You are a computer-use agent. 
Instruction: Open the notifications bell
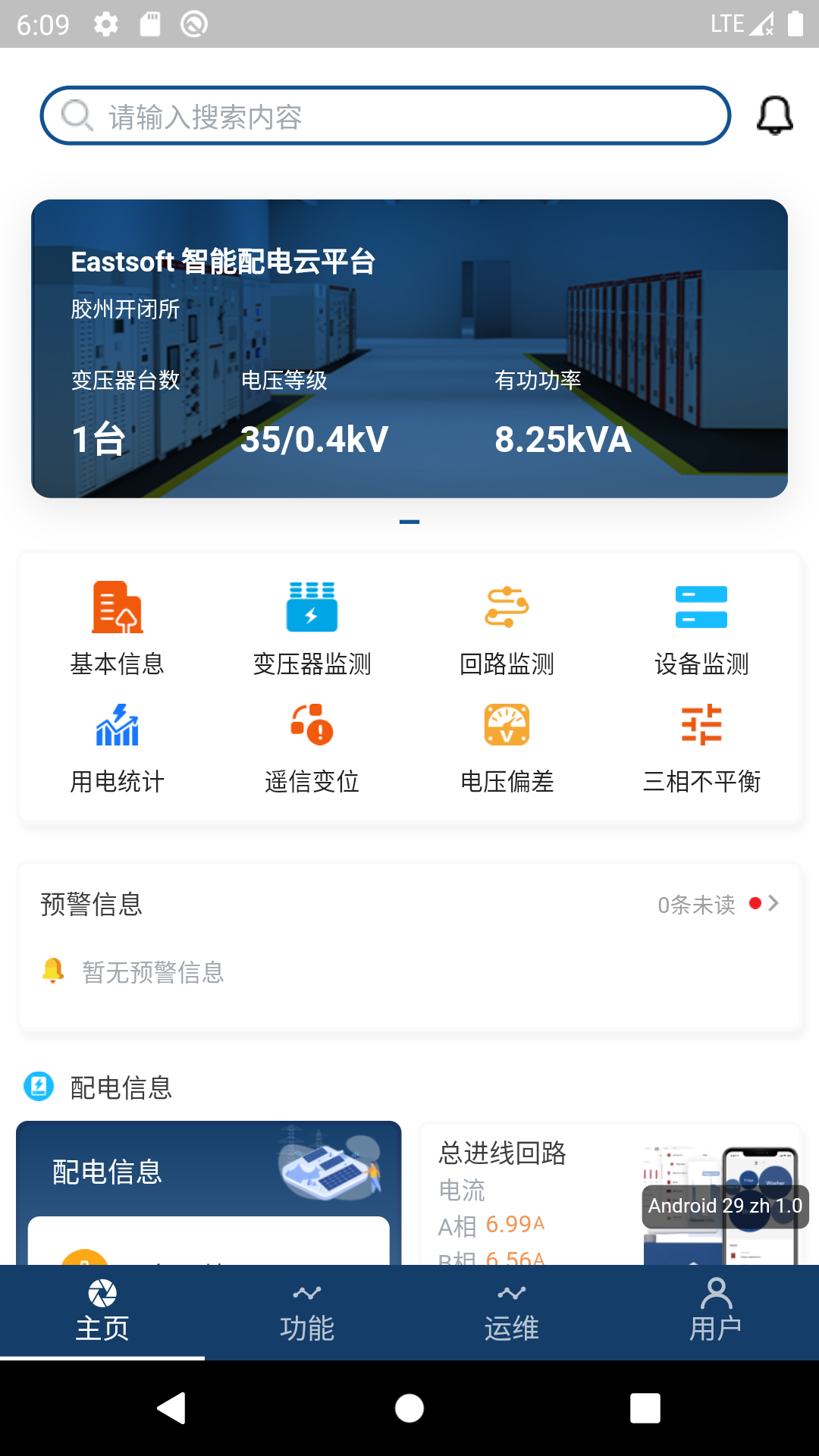point(774,116)
